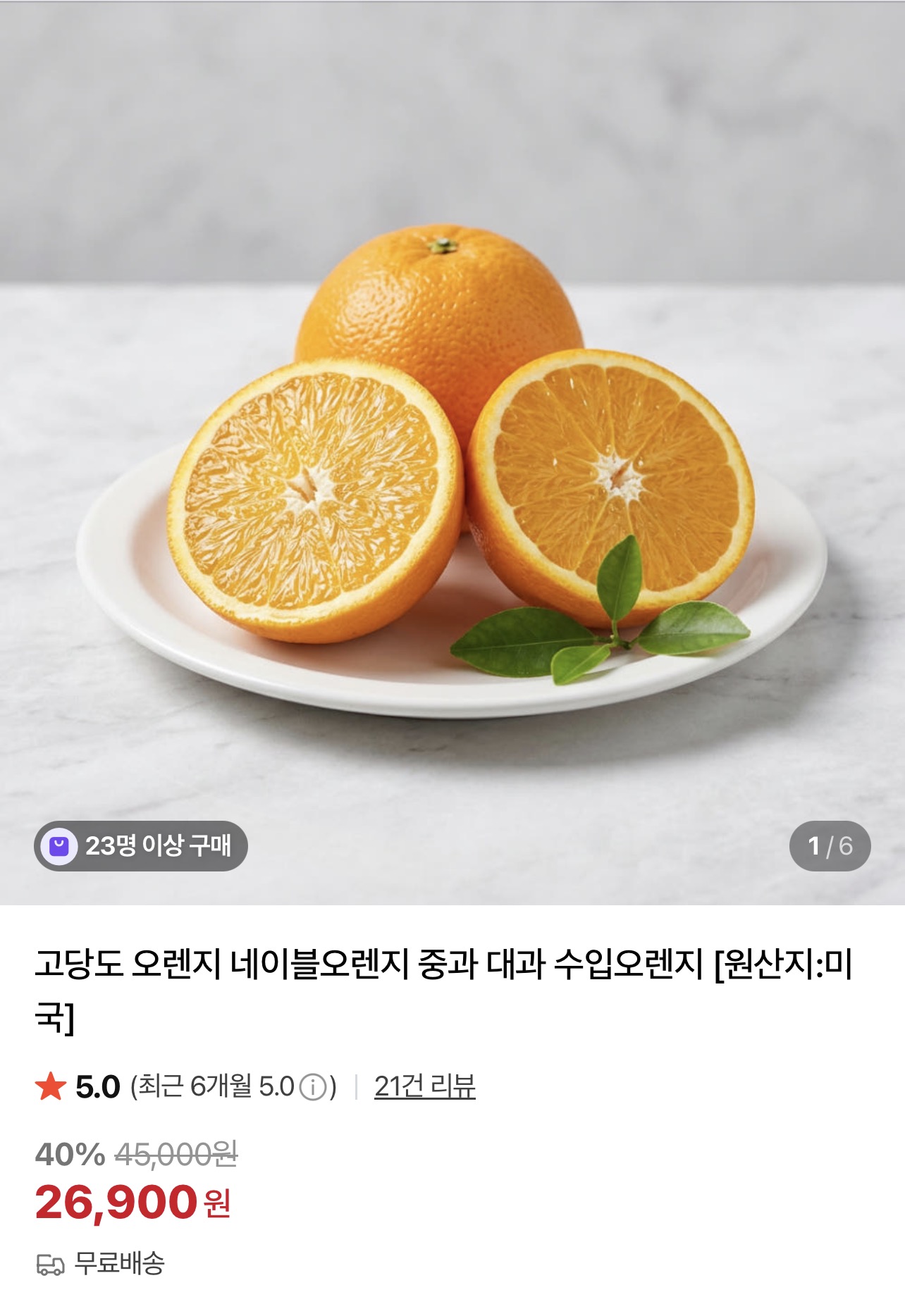Click the strikethrough original price 45,000원
This screenshot has width=905, height=1316.
pos(176,1155)
